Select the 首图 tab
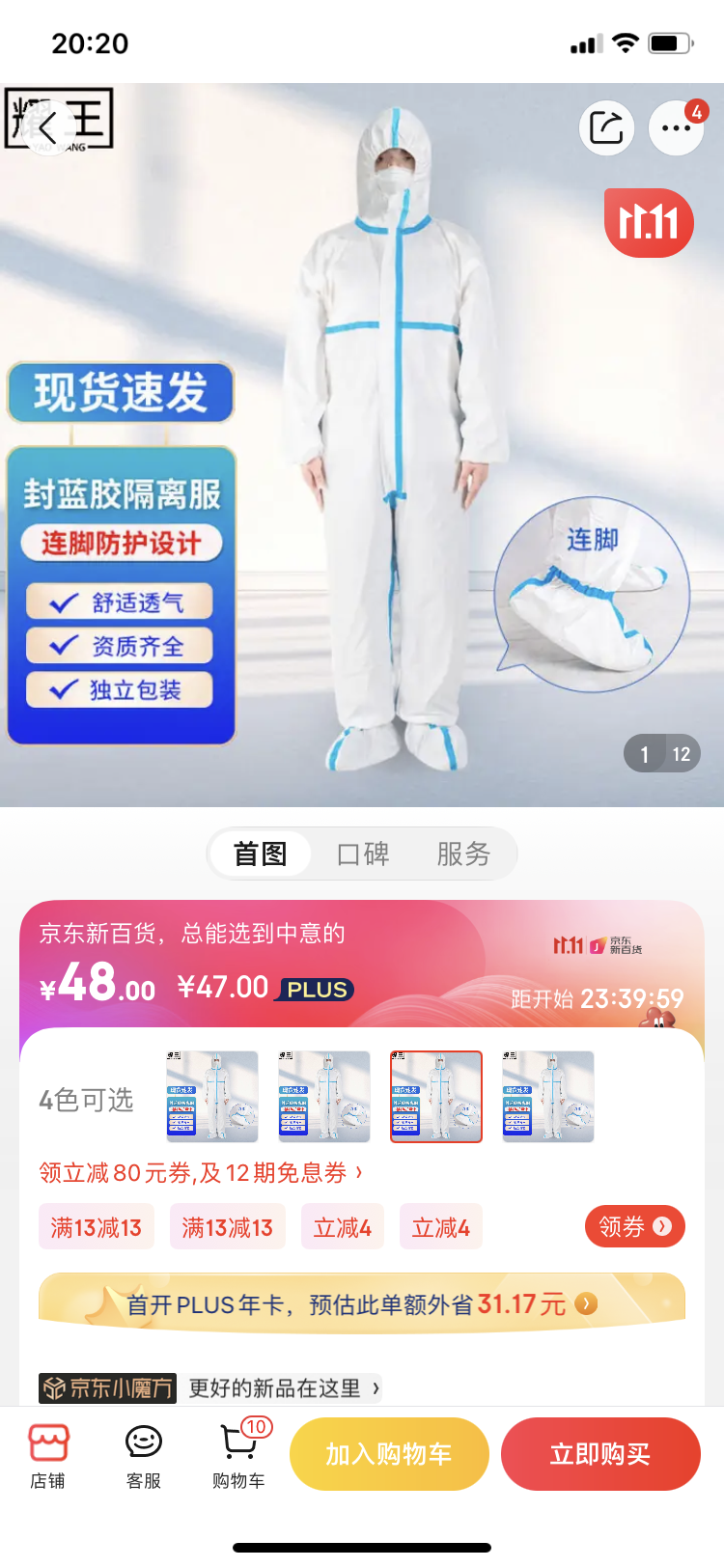 (261, 854)
